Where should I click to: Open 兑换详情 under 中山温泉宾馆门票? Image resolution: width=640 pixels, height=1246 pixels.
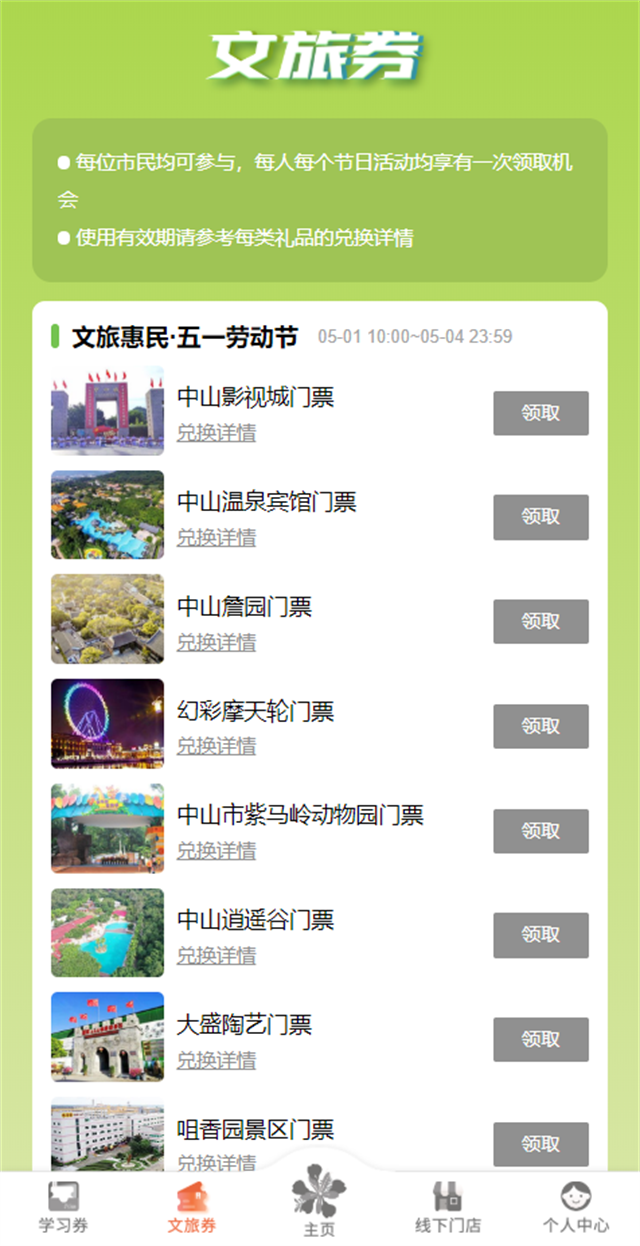click(x=216, y=538)
